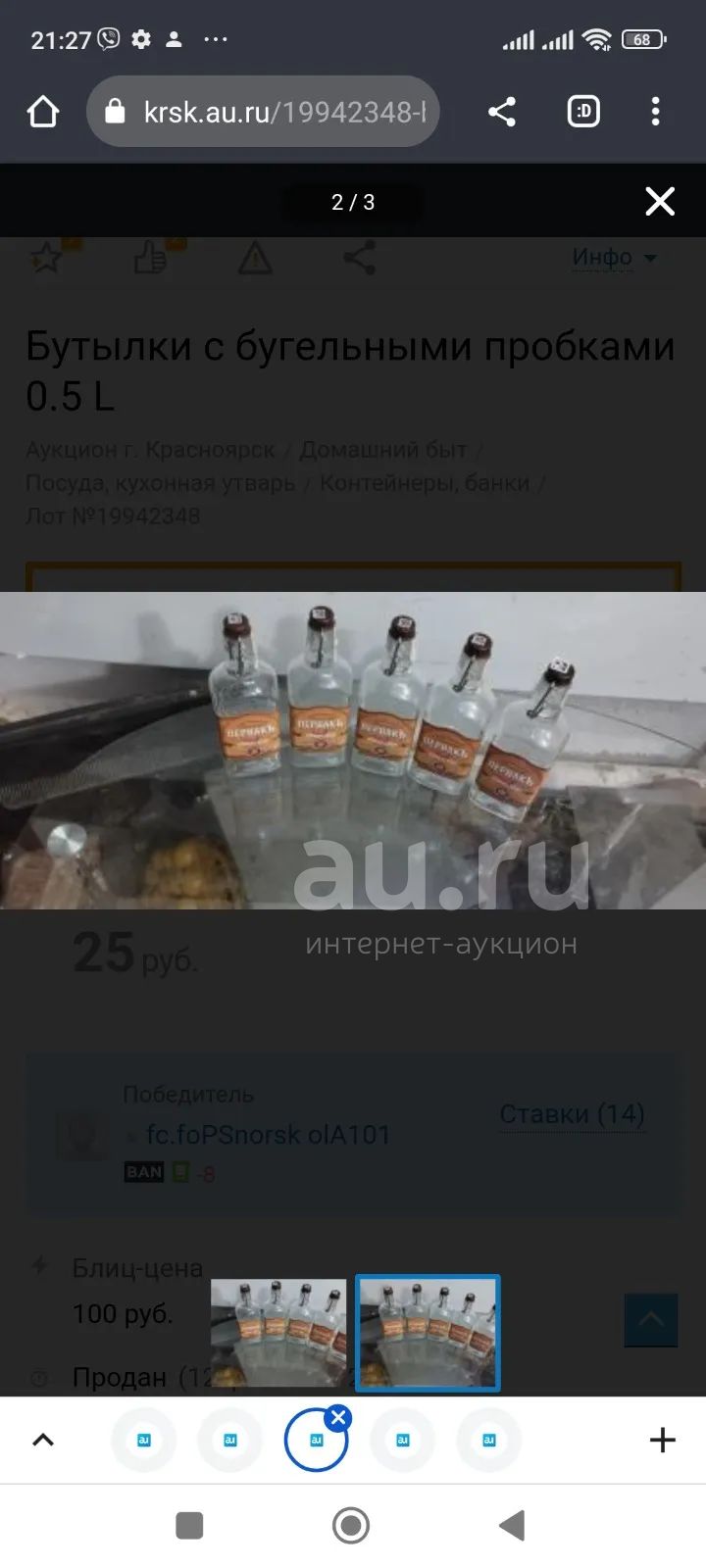Share this page from the browser toolbar

point(502,112)
